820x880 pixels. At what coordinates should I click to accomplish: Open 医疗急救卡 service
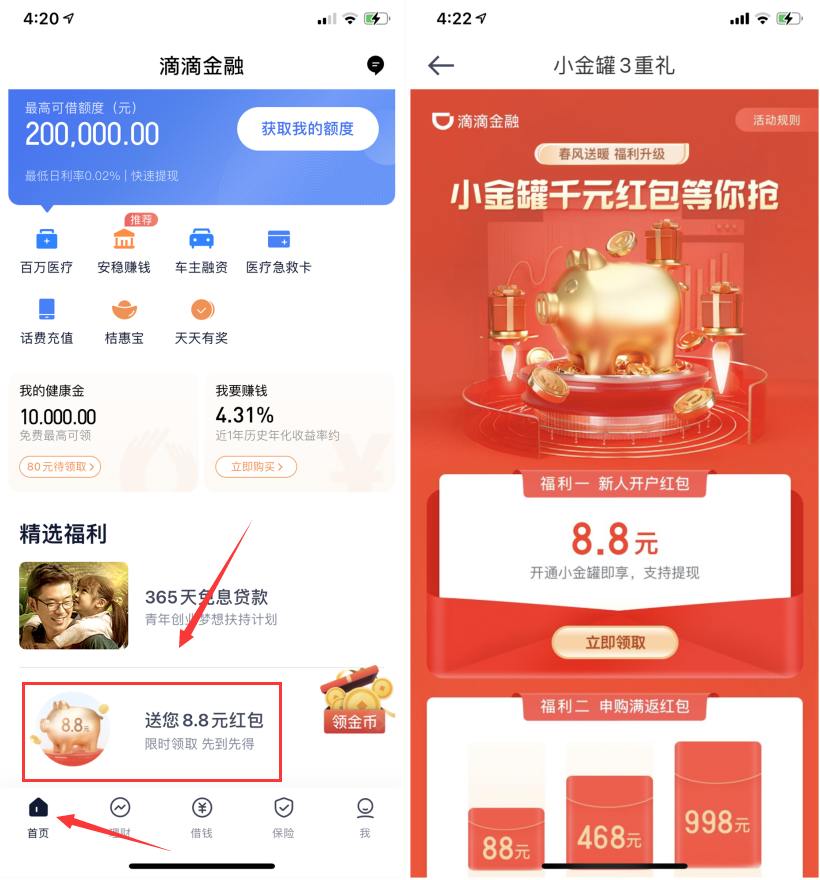point(279,250)
